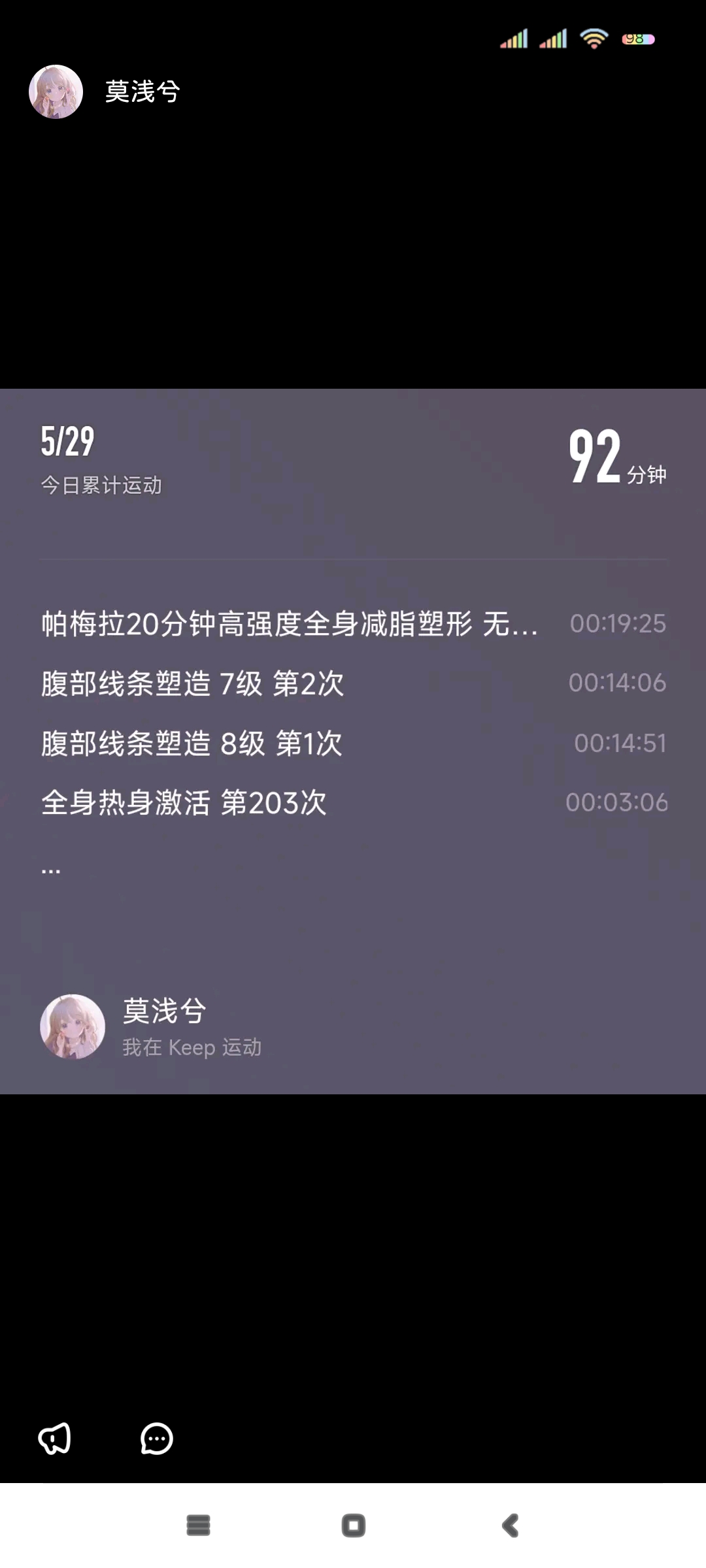Tap the megaphone share icon

[x=54, y=1438]
